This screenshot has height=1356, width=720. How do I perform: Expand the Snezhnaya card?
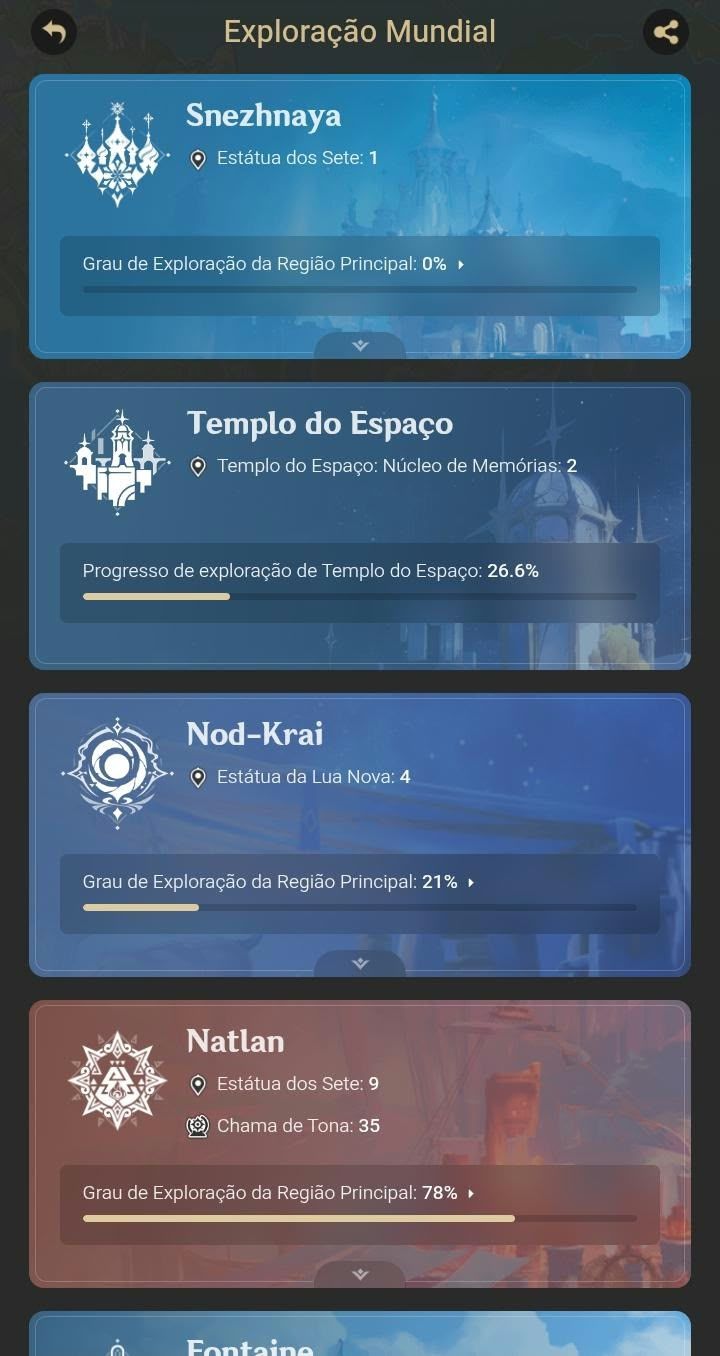[x=360, y=345]
